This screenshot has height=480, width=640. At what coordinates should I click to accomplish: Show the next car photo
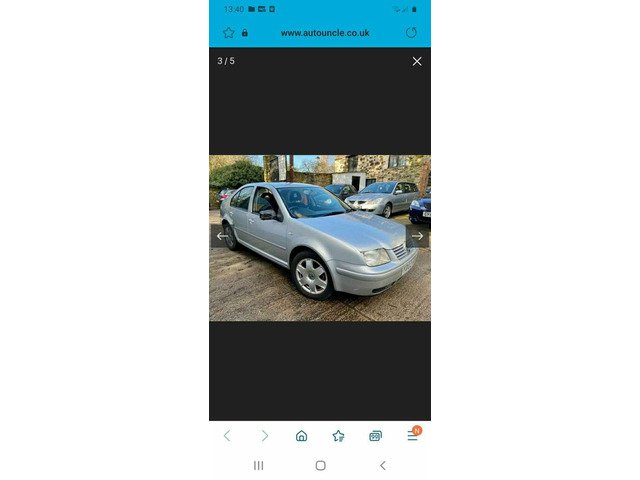pyautogui.click(x=417, y=236)
